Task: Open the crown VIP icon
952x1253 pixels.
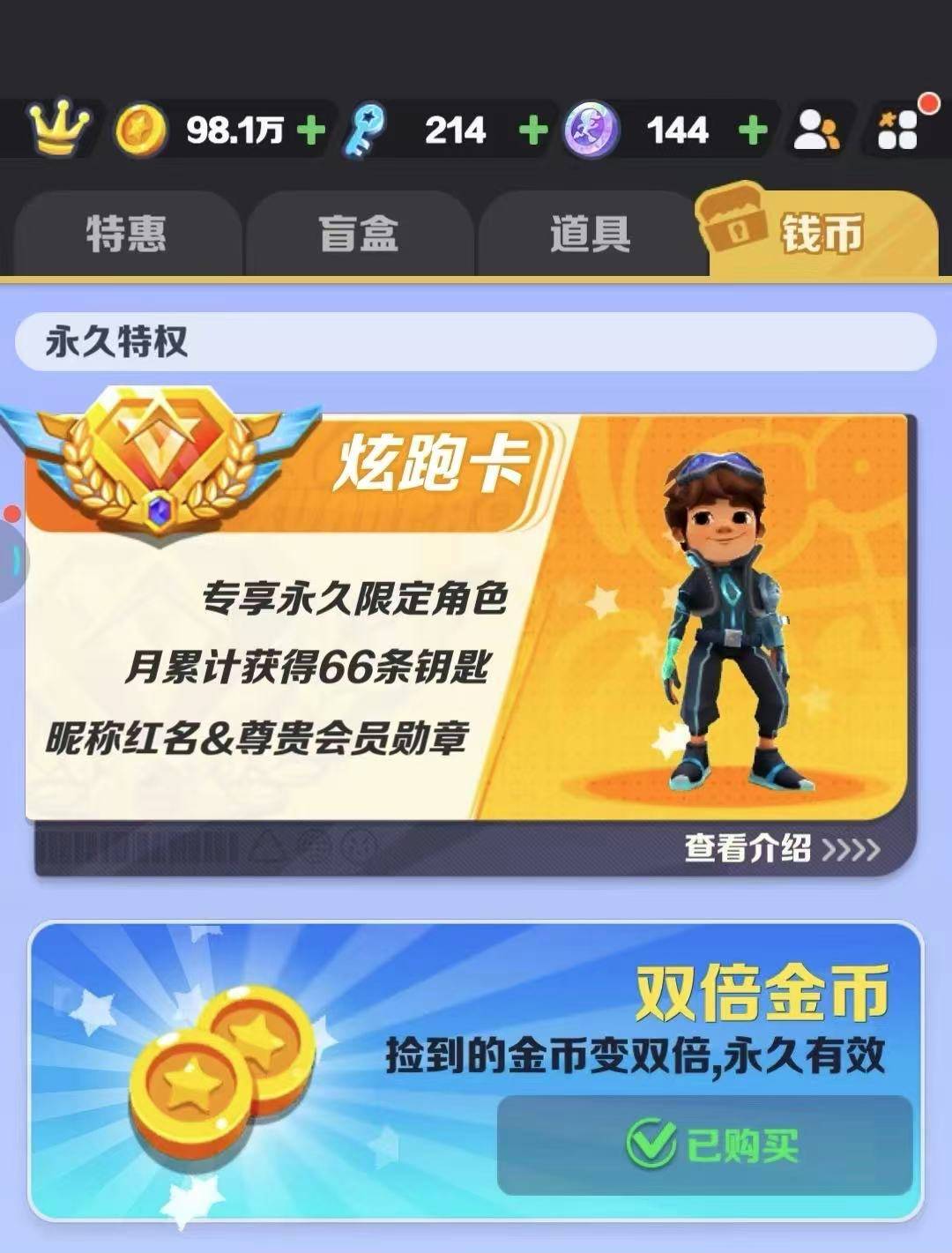Action: tap(59, 129)
